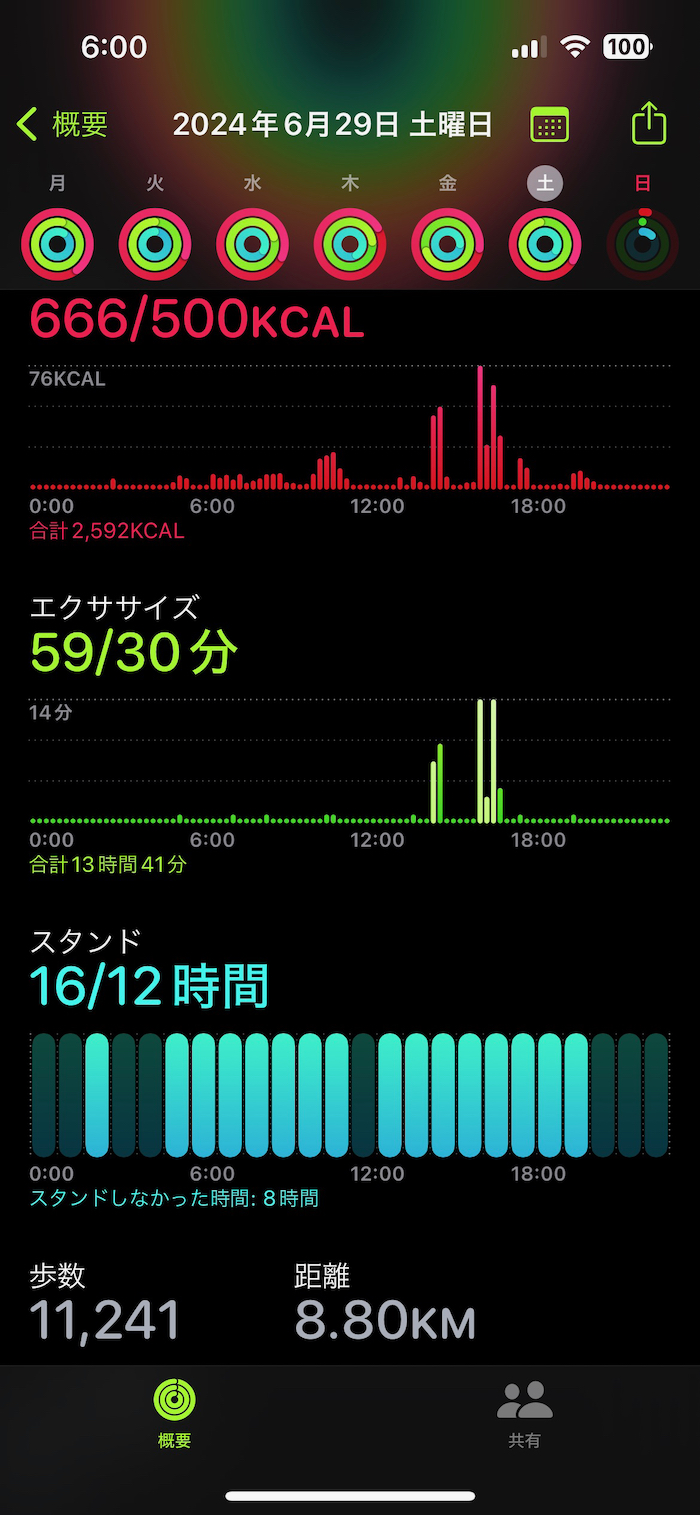
Task: Share this day's activity
Action: coord(649,125)
